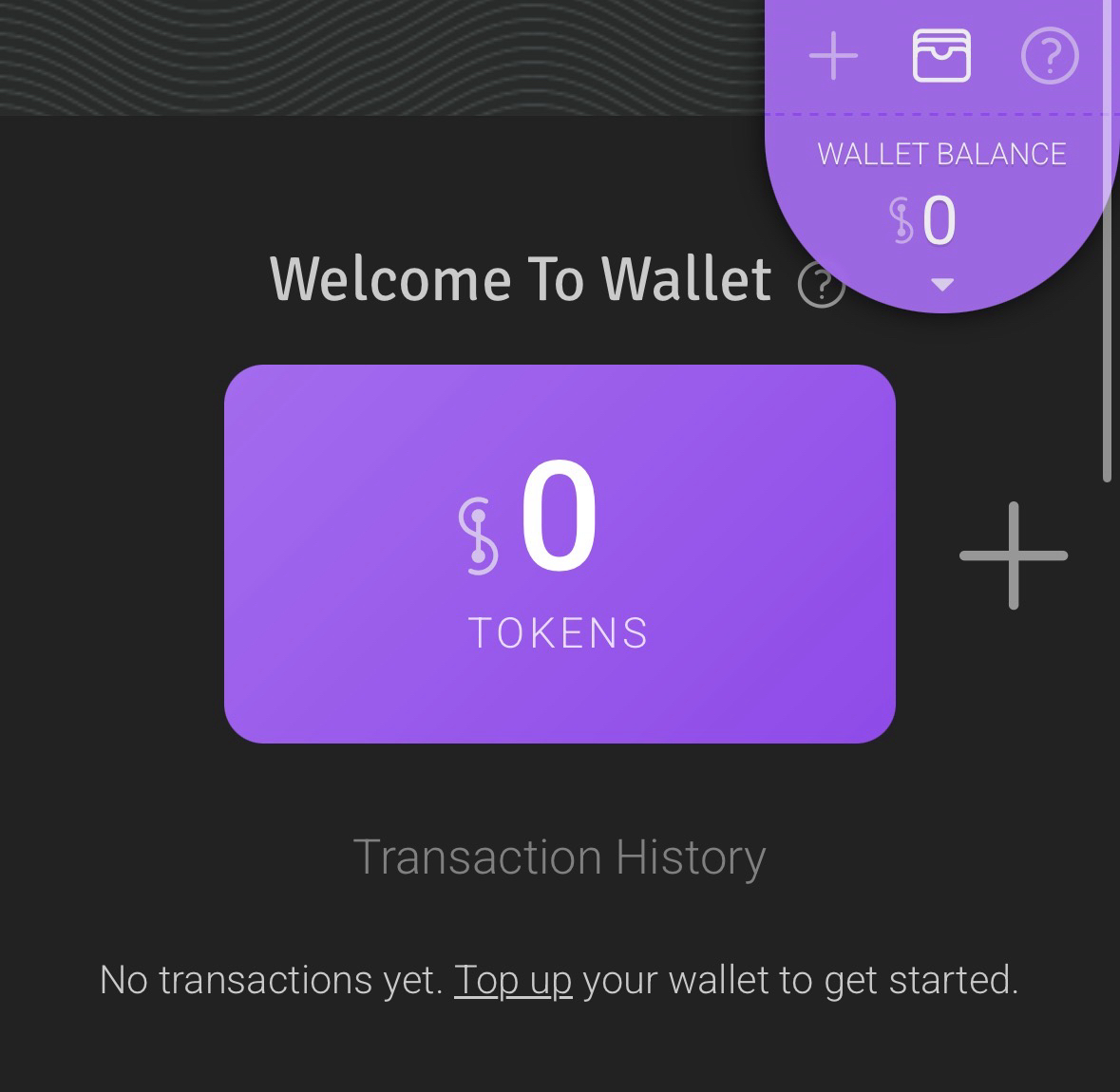Follow the Top up link

pyautogui.click(x=513, y=980)
